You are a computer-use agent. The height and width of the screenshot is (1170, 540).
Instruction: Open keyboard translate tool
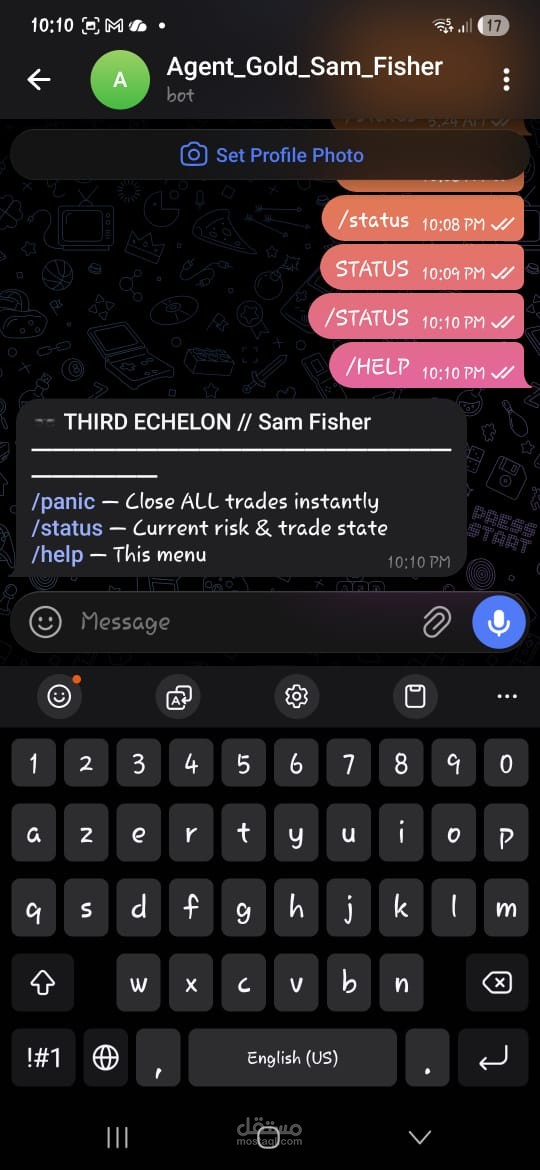point(178,697)
